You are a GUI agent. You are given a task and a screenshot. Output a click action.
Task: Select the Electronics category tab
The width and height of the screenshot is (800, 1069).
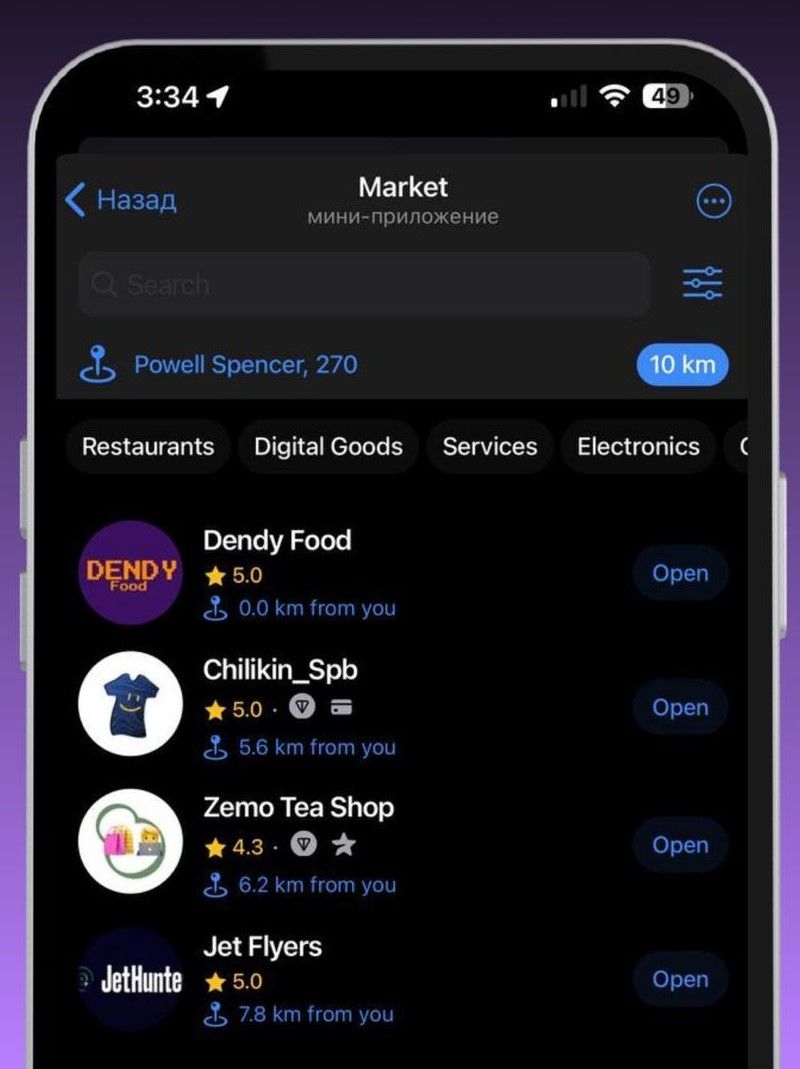[637, 446]
